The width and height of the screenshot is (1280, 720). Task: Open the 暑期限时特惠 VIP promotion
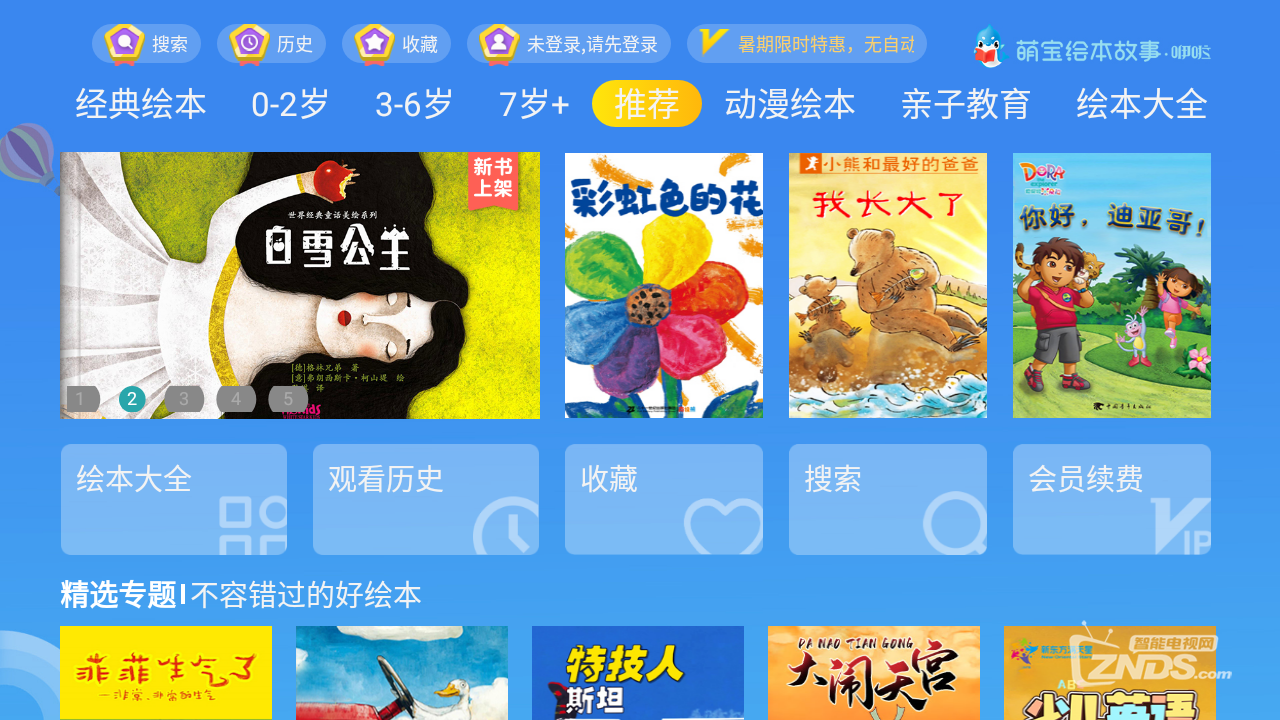tap(806, 44)
